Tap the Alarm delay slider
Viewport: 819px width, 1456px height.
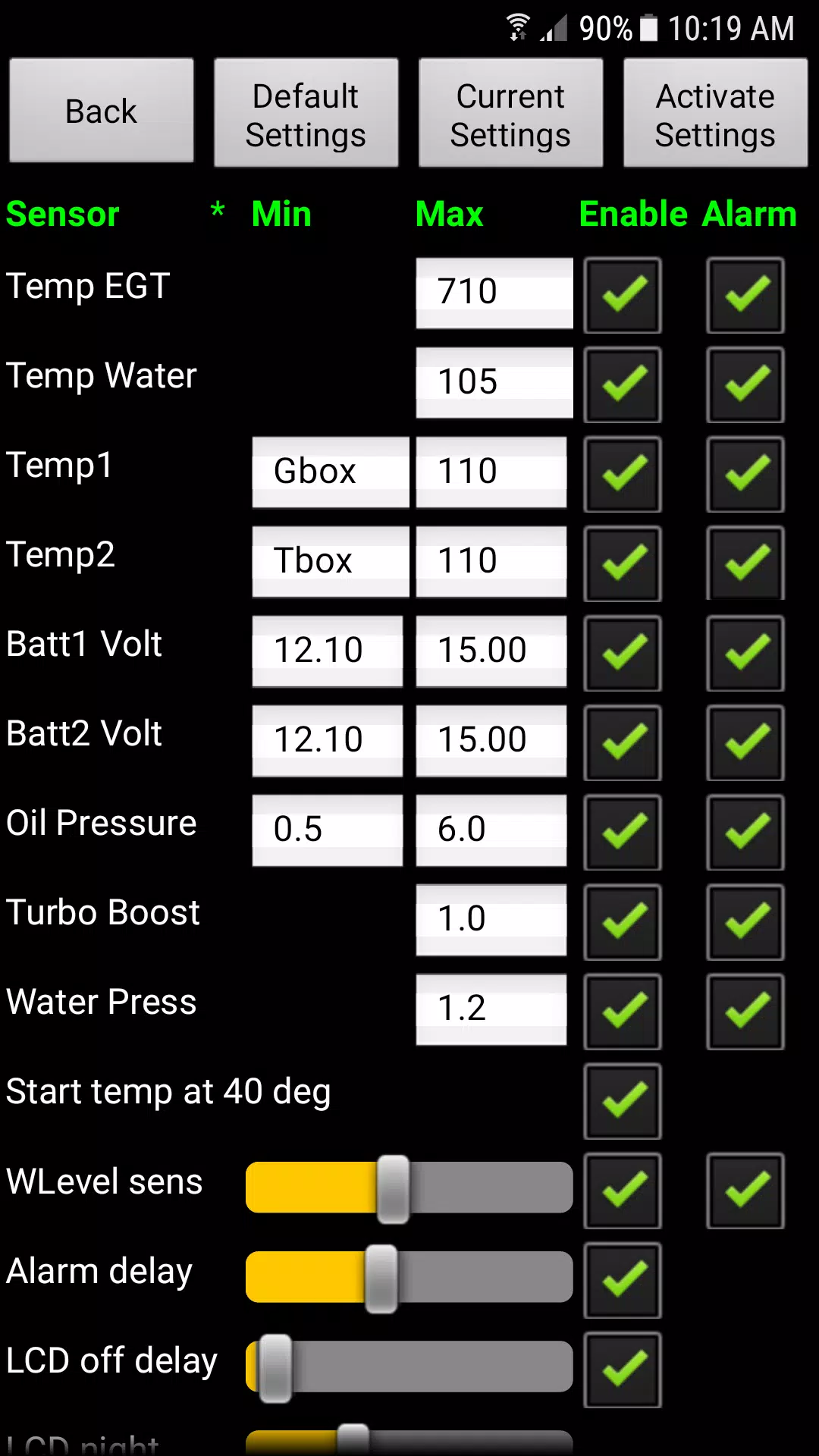409,1278
